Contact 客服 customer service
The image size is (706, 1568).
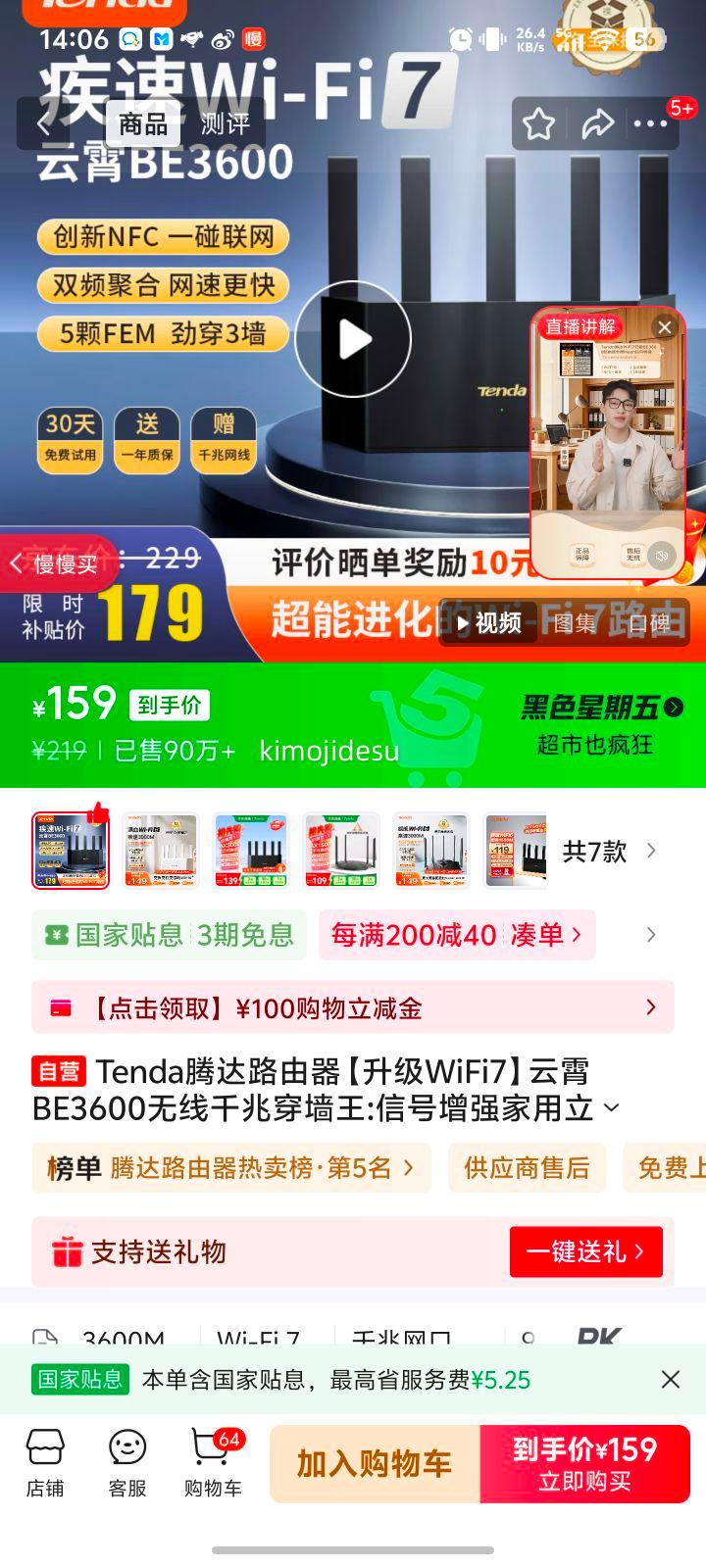click(x=127, y=1463)
